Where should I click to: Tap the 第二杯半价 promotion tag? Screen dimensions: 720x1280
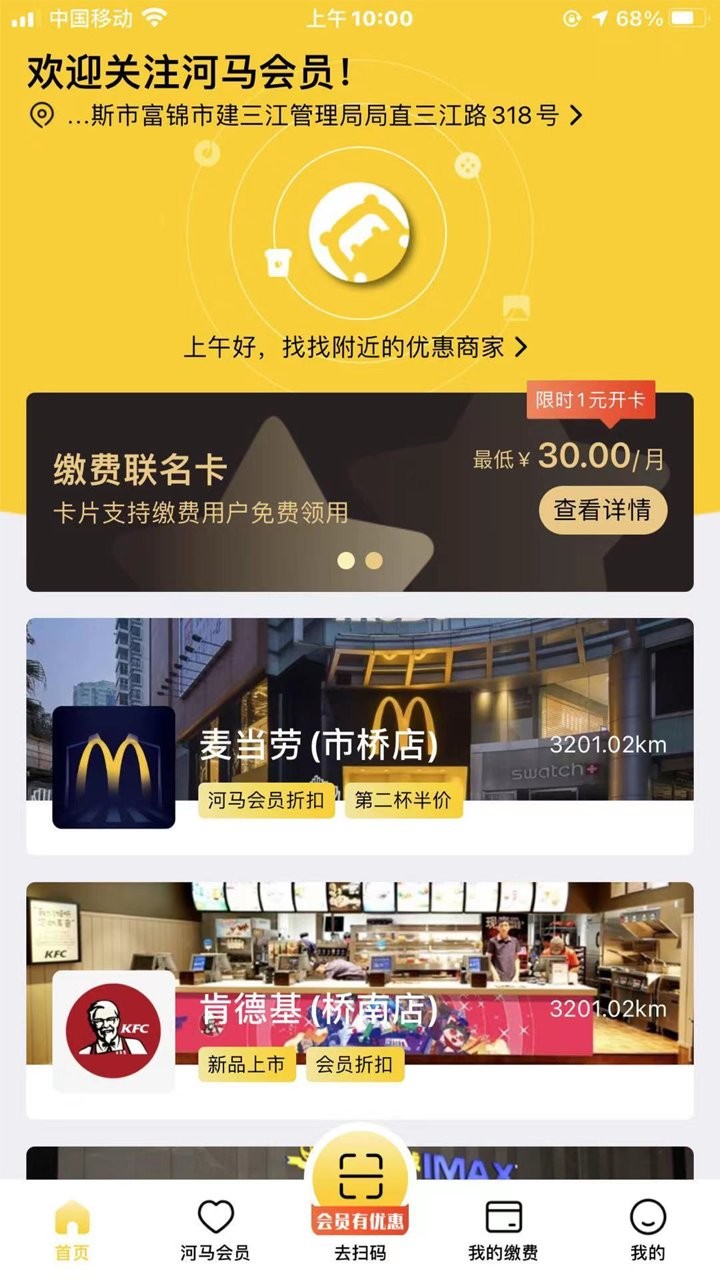[405, 803]
